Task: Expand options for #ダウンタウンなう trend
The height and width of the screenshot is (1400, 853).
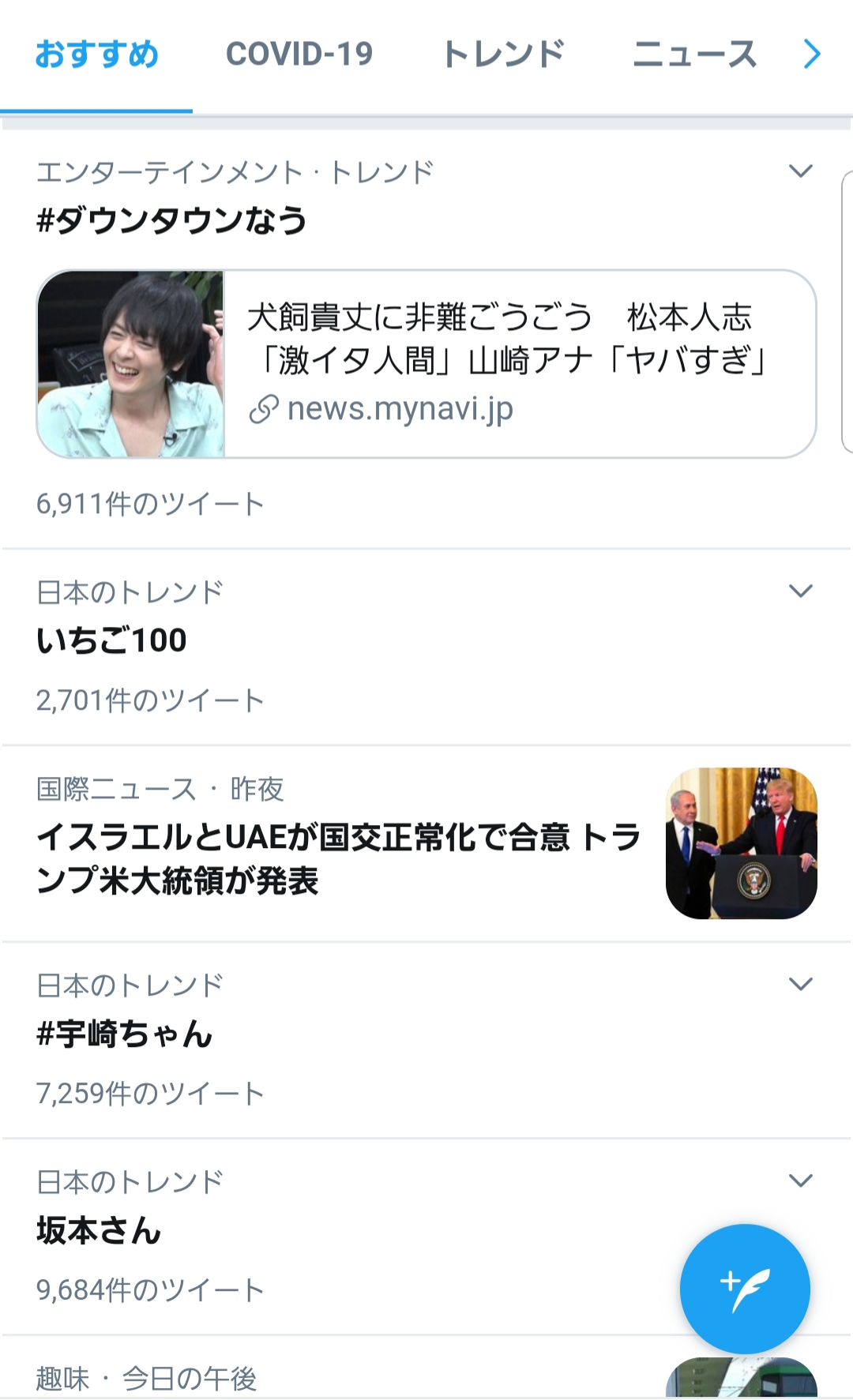Action: [801, 171]
